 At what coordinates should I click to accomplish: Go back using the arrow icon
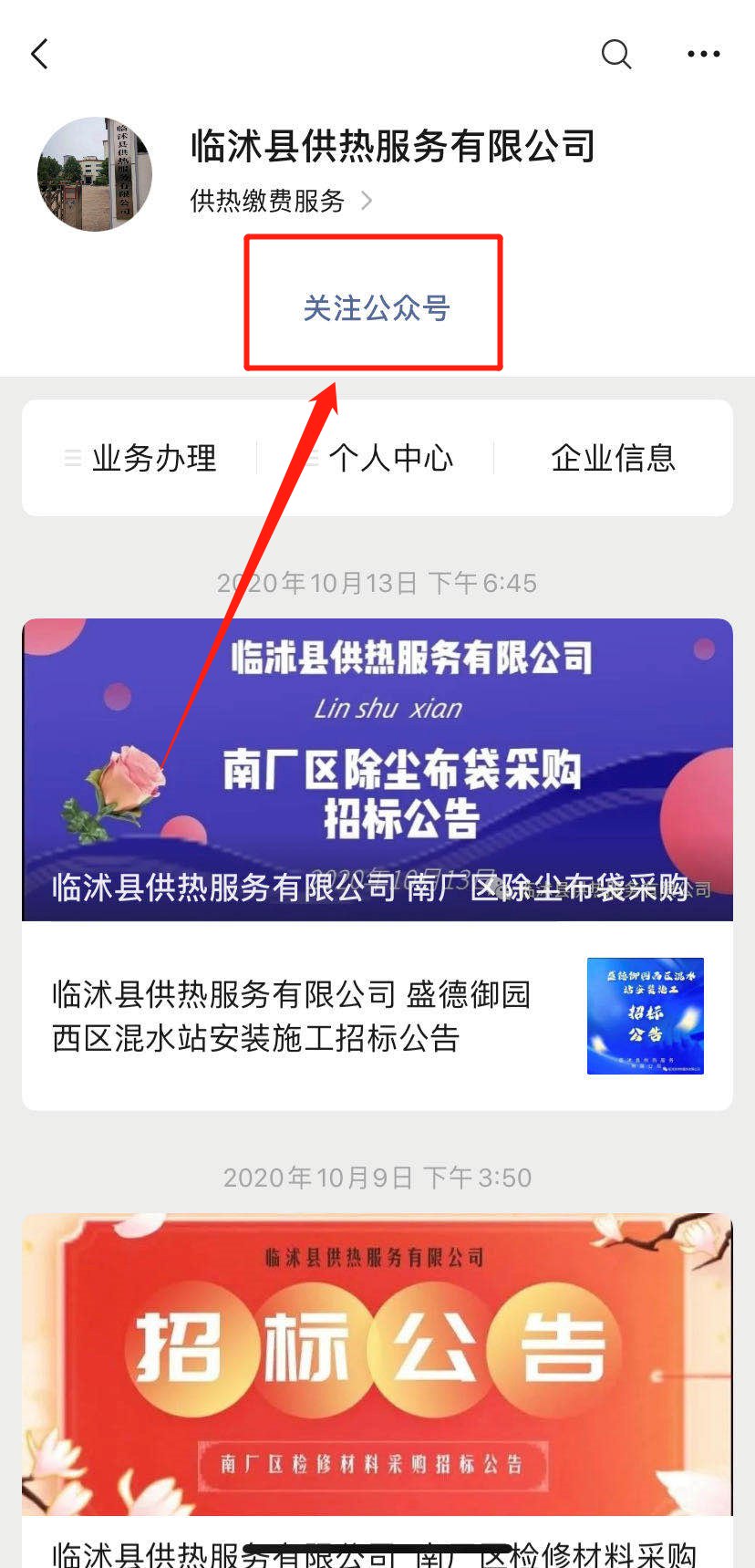[39, 55]
